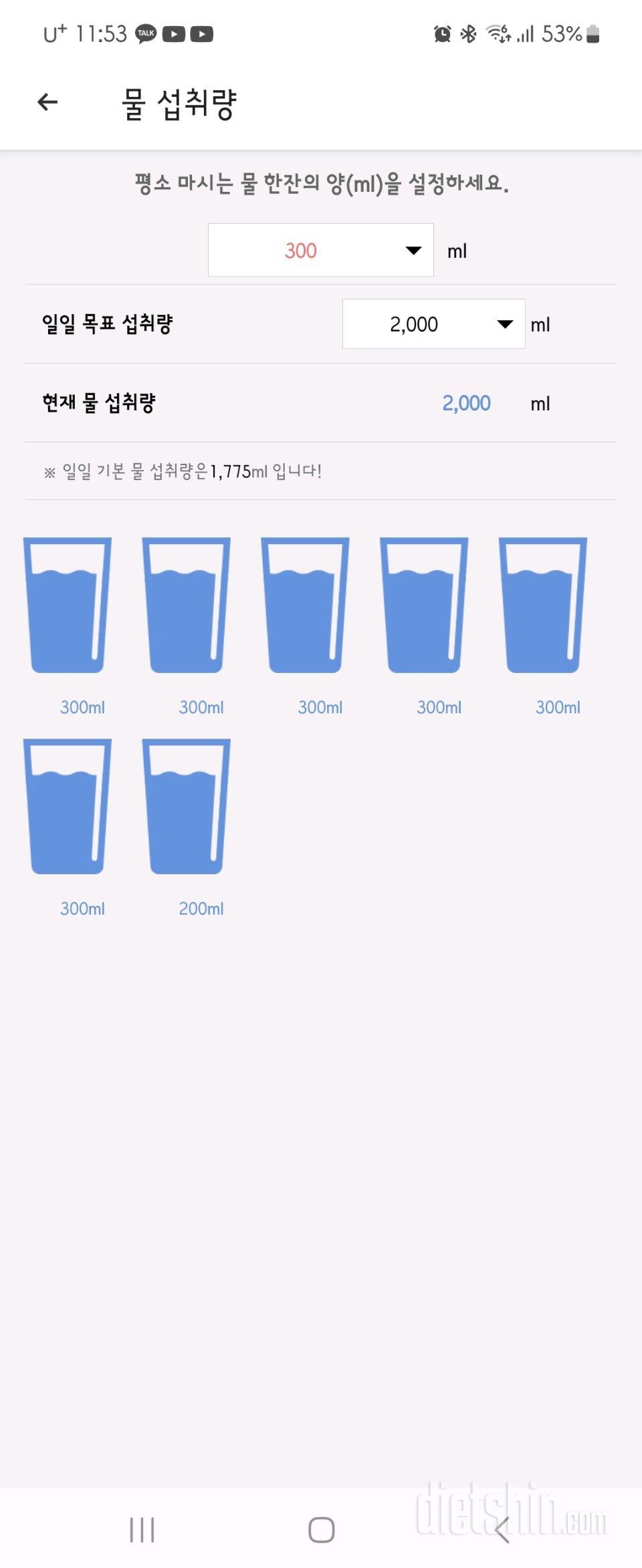Open recent apps from the navigation bar
The width and height of the screenshot is (642, 1568).
point(142,1529)
